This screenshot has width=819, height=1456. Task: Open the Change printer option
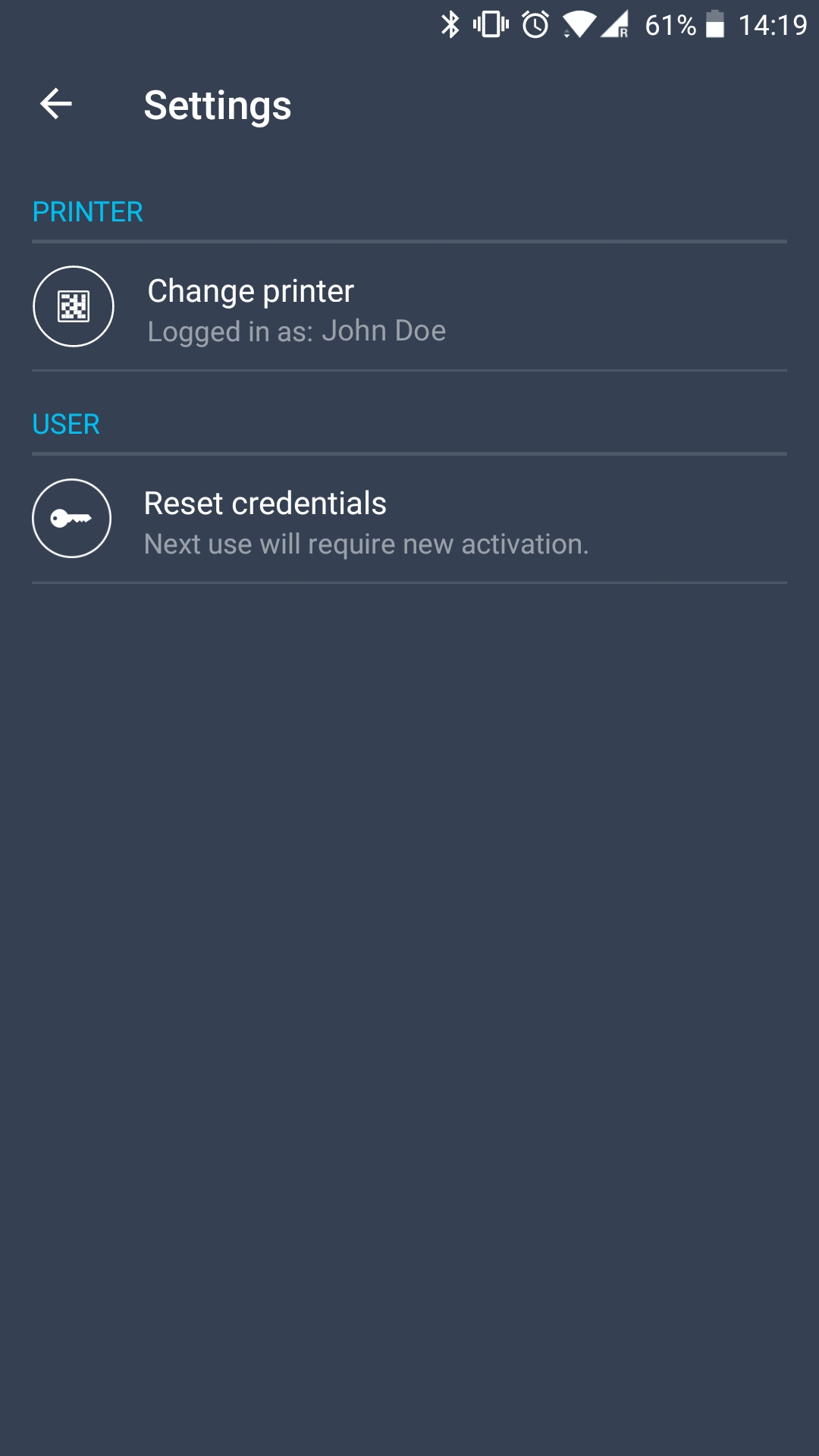coord(250,290)
